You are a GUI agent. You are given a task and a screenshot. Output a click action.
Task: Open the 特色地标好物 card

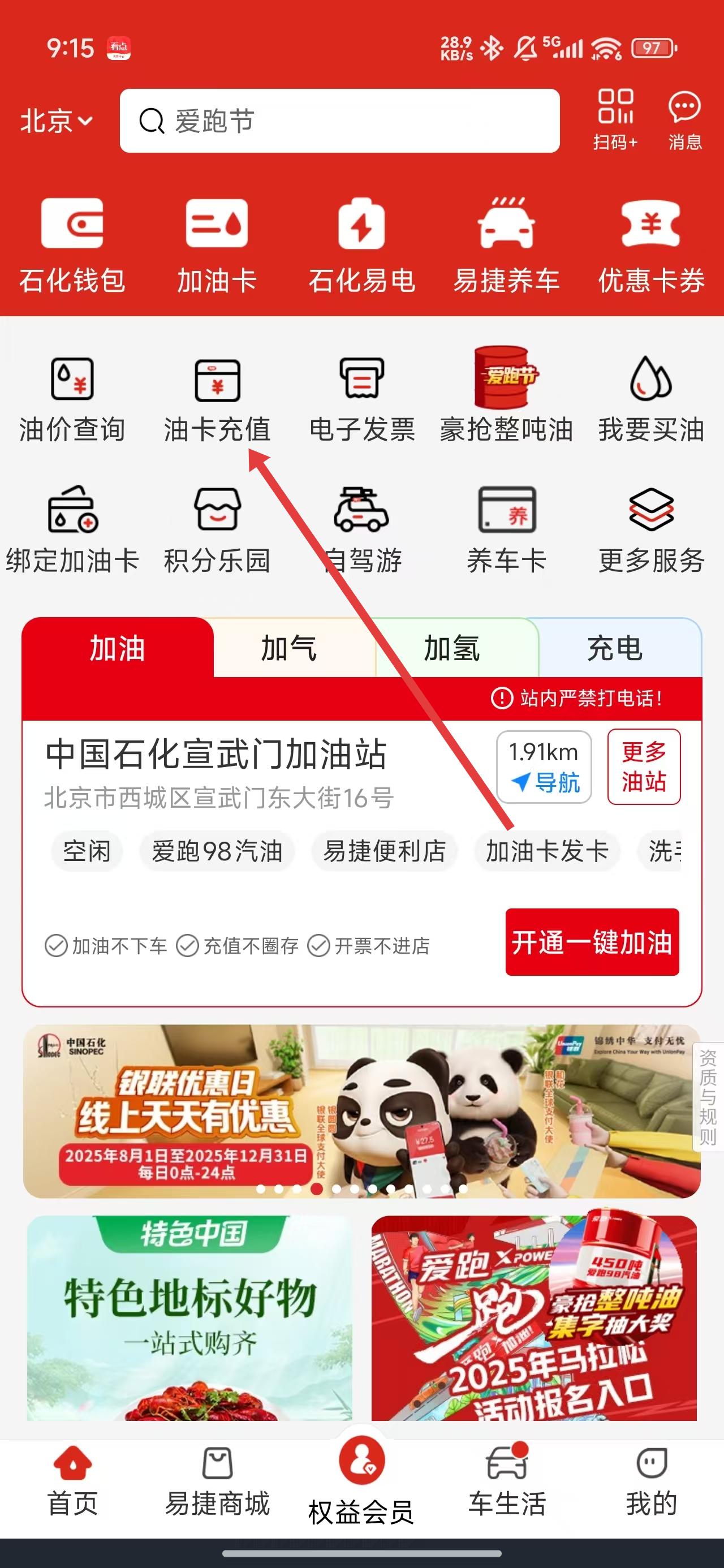(x=189, y=1318)
